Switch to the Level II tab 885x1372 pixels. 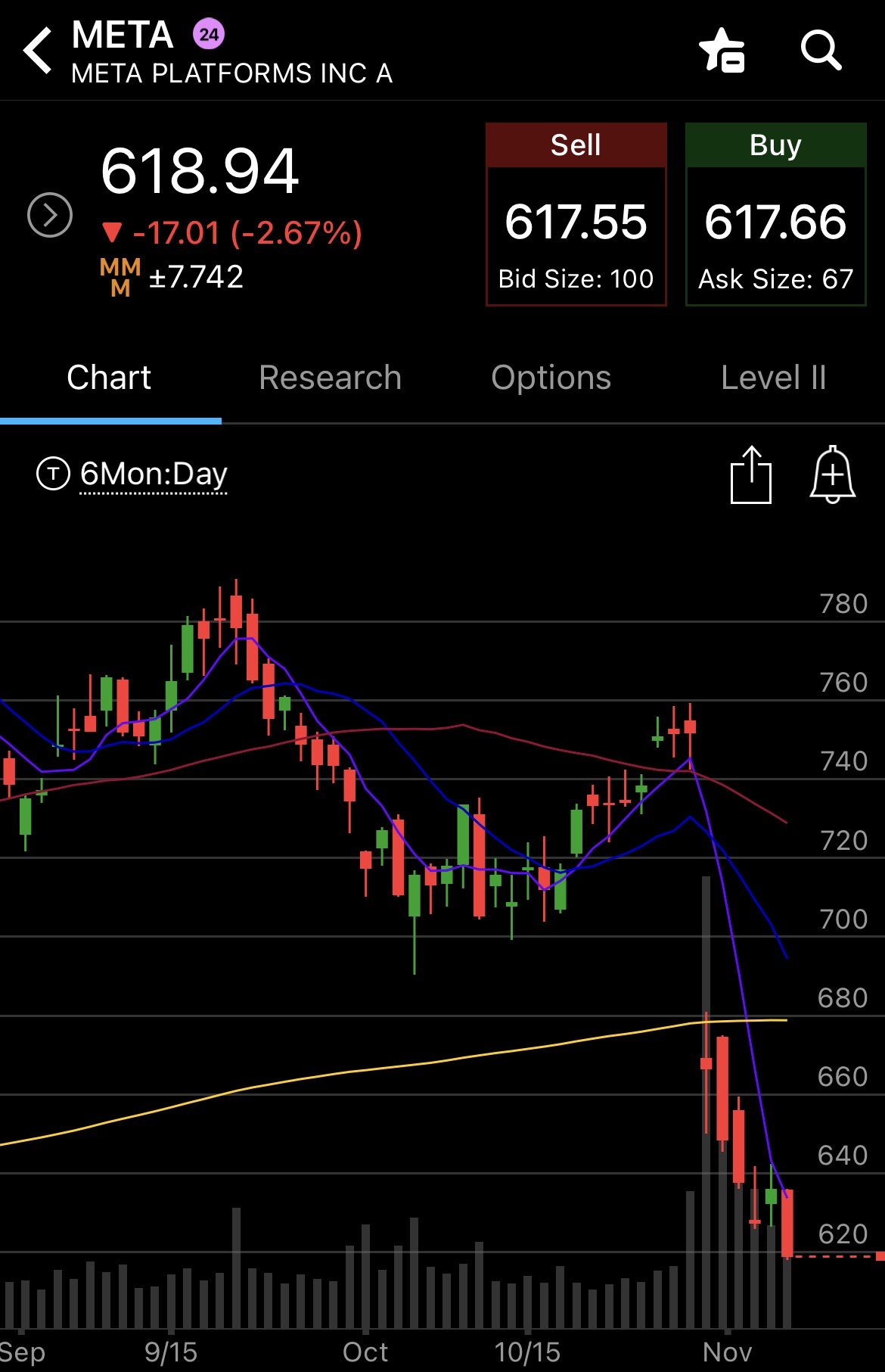(773, 378)
